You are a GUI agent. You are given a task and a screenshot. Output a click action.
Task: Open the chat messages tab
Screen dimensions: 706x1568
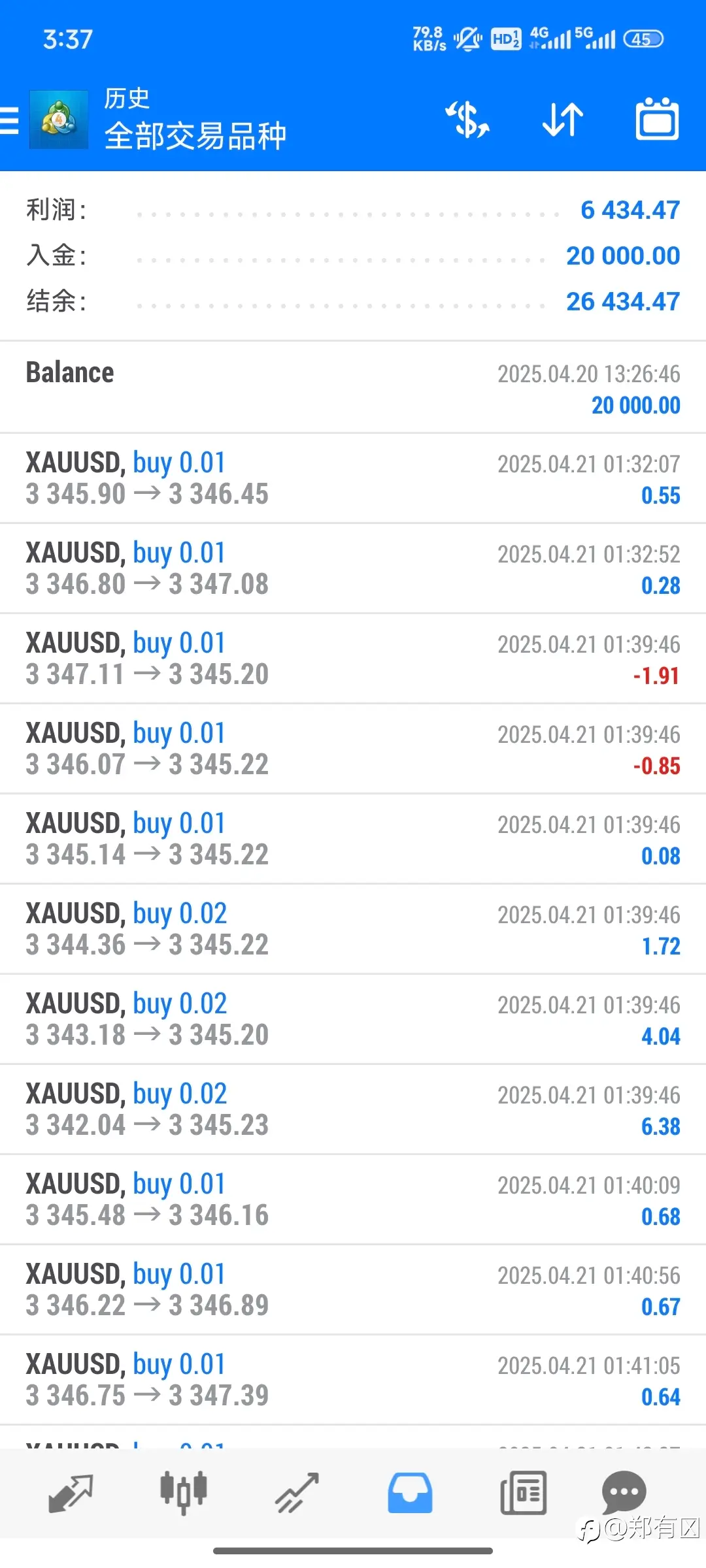(623, 1492)
